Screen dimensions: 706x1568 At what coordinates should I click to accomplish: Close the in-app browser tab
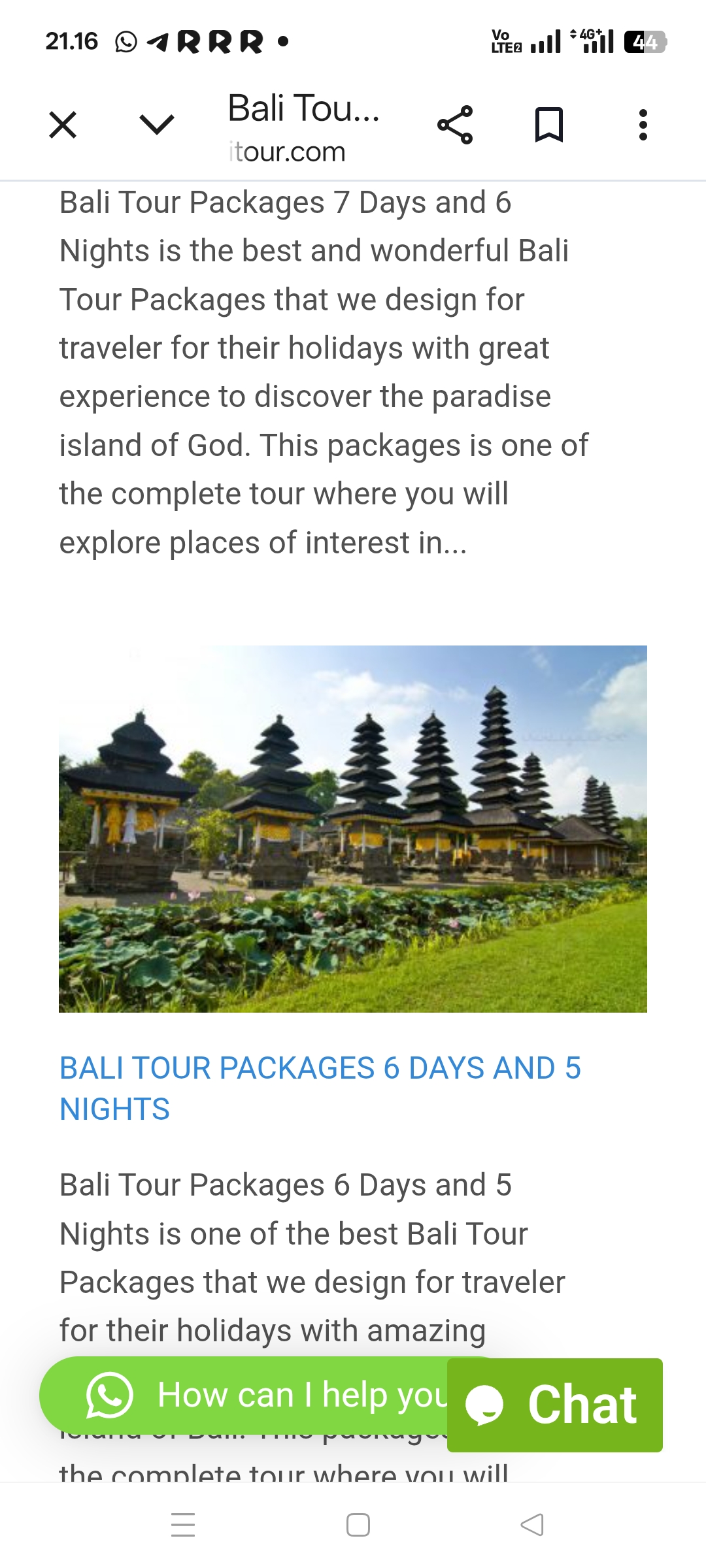63,125
